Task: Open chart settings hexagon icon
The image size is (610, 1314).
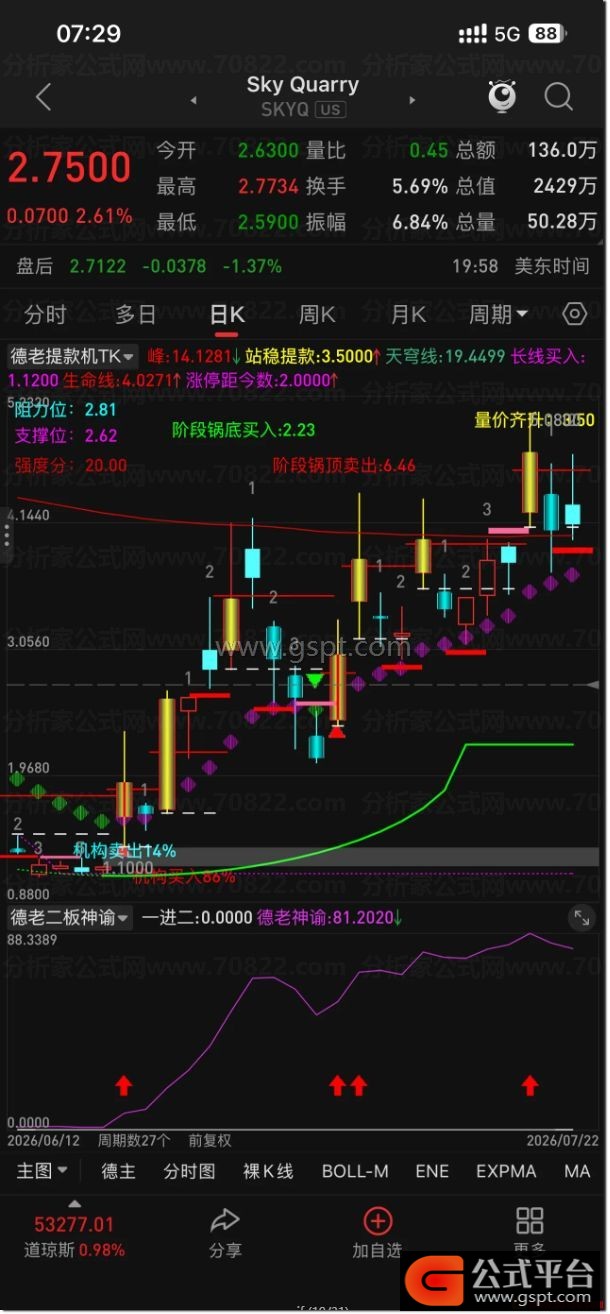Action: point(575,314)
